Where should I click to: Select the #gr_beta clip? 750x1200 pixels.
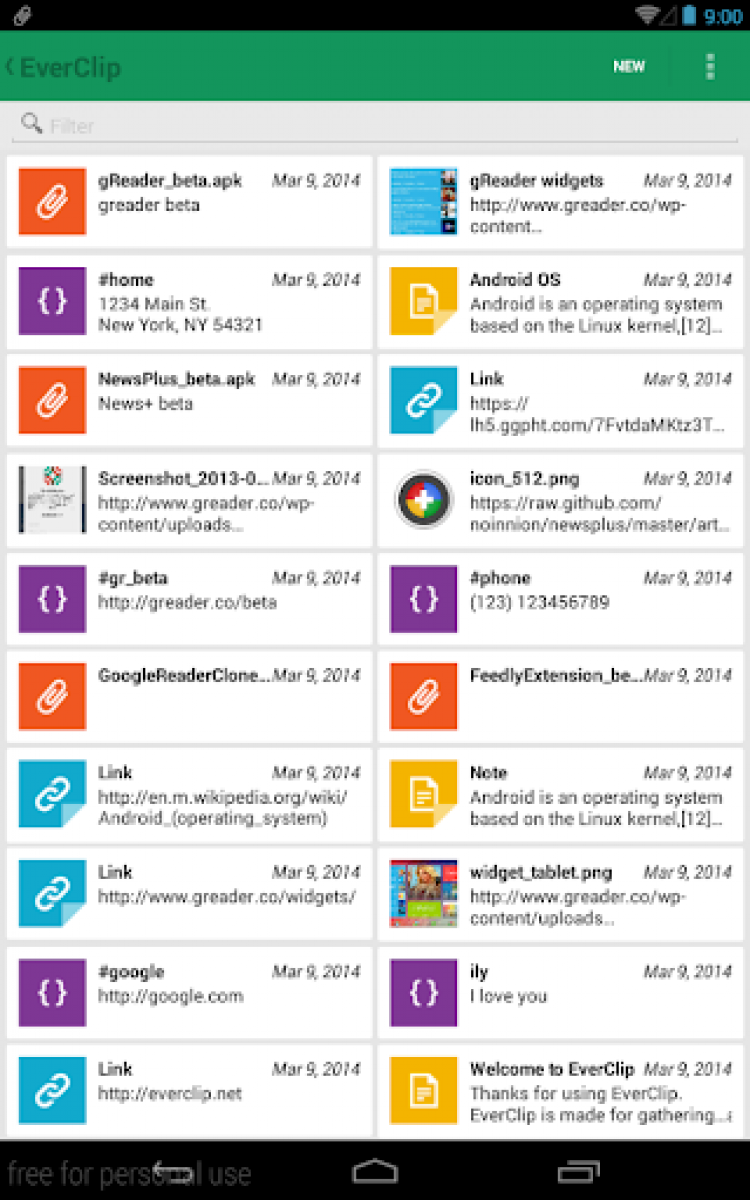[190, 598]
